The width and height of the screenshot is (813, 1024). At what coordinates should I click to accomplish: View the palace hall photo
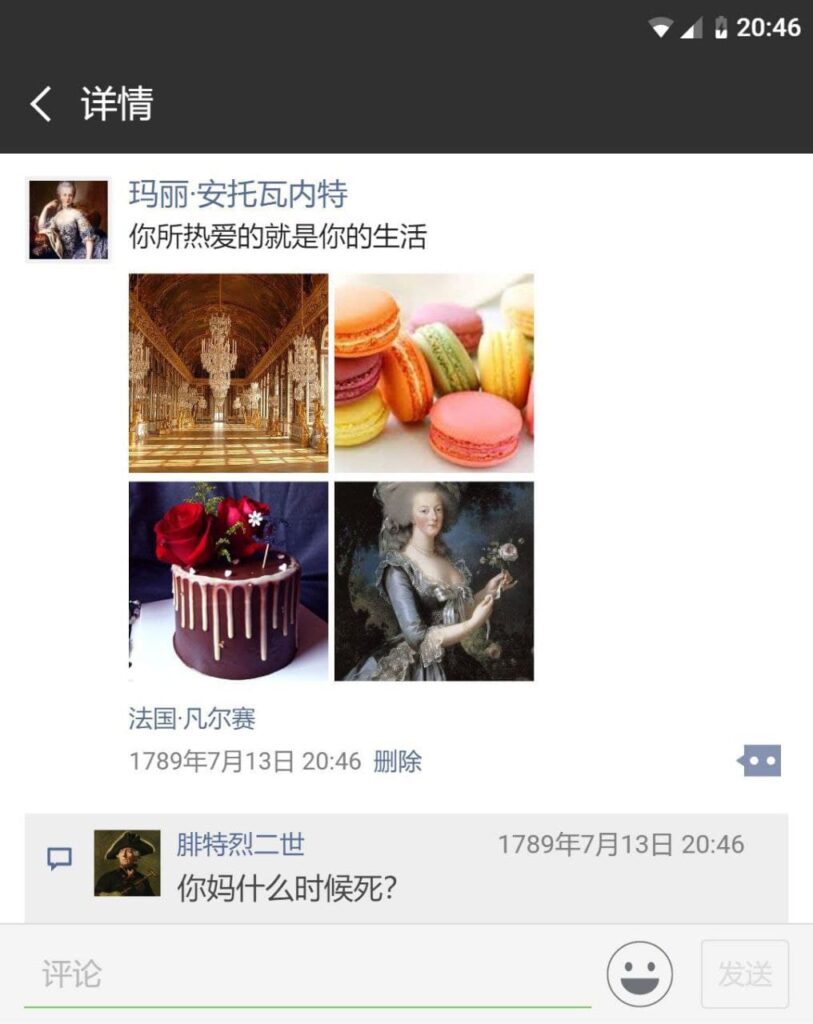(228, 373)
